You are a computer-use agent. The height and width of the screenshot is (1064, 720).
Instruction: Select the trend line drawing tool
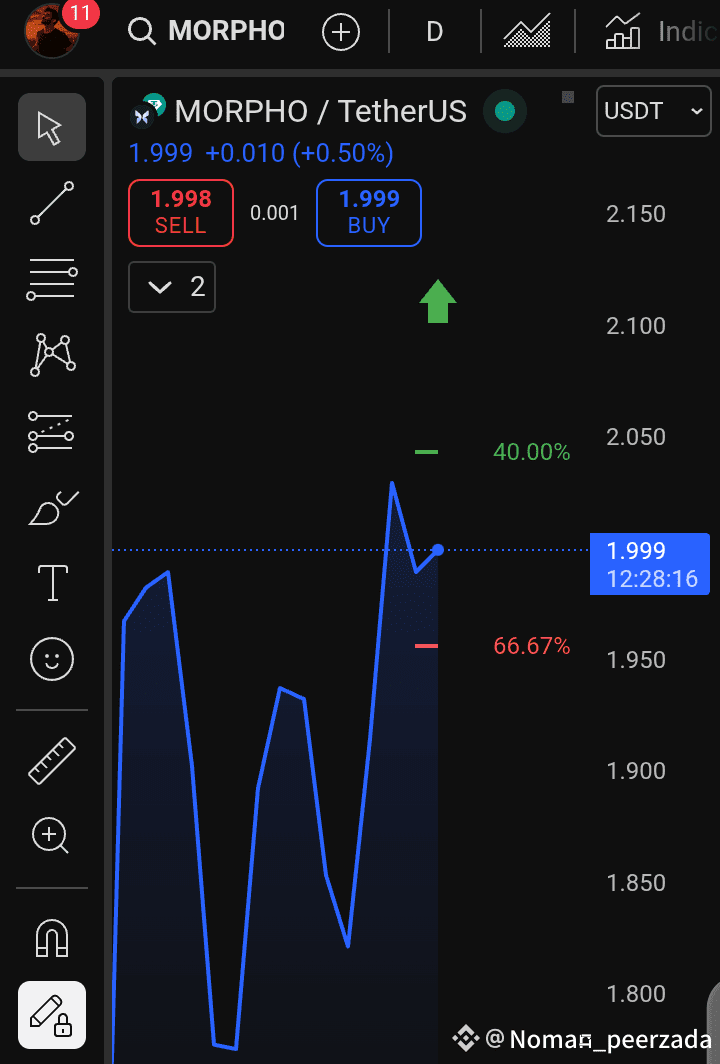point(51,203)
